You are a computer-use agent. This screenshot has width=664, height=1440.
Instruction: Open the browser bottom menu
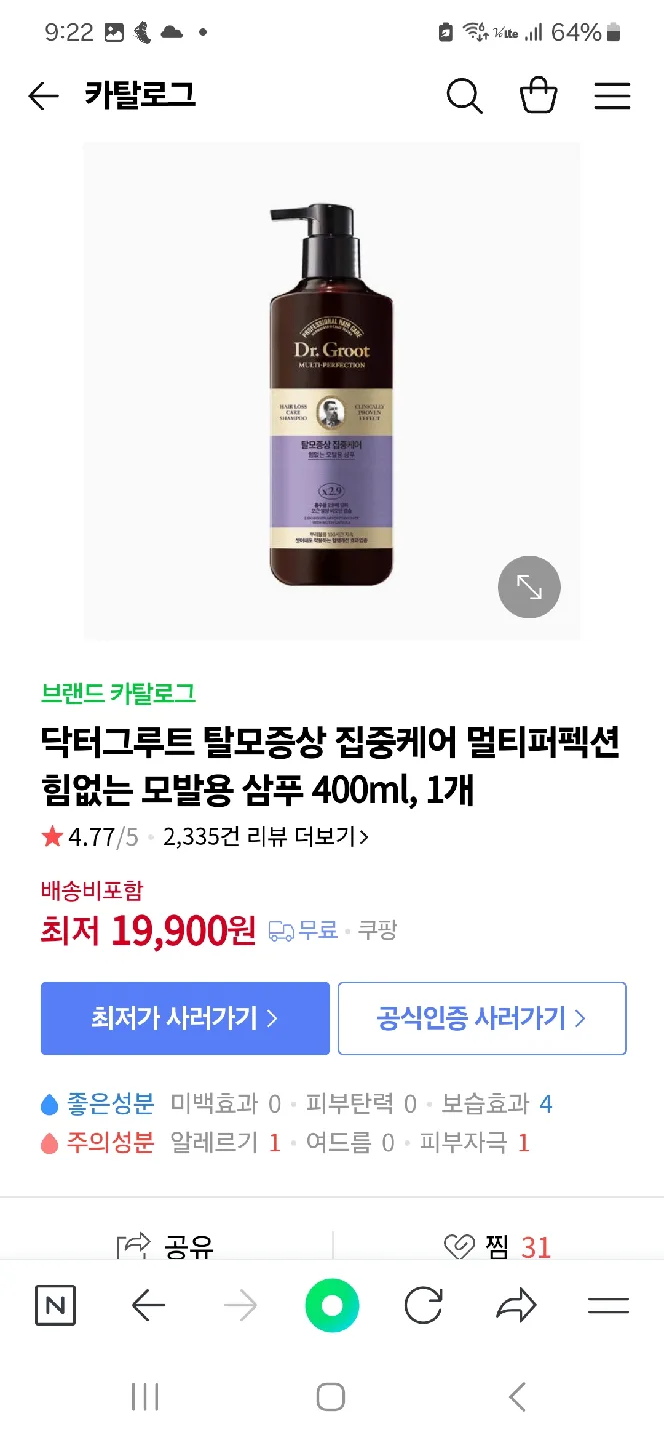[x=608, y=1305]
